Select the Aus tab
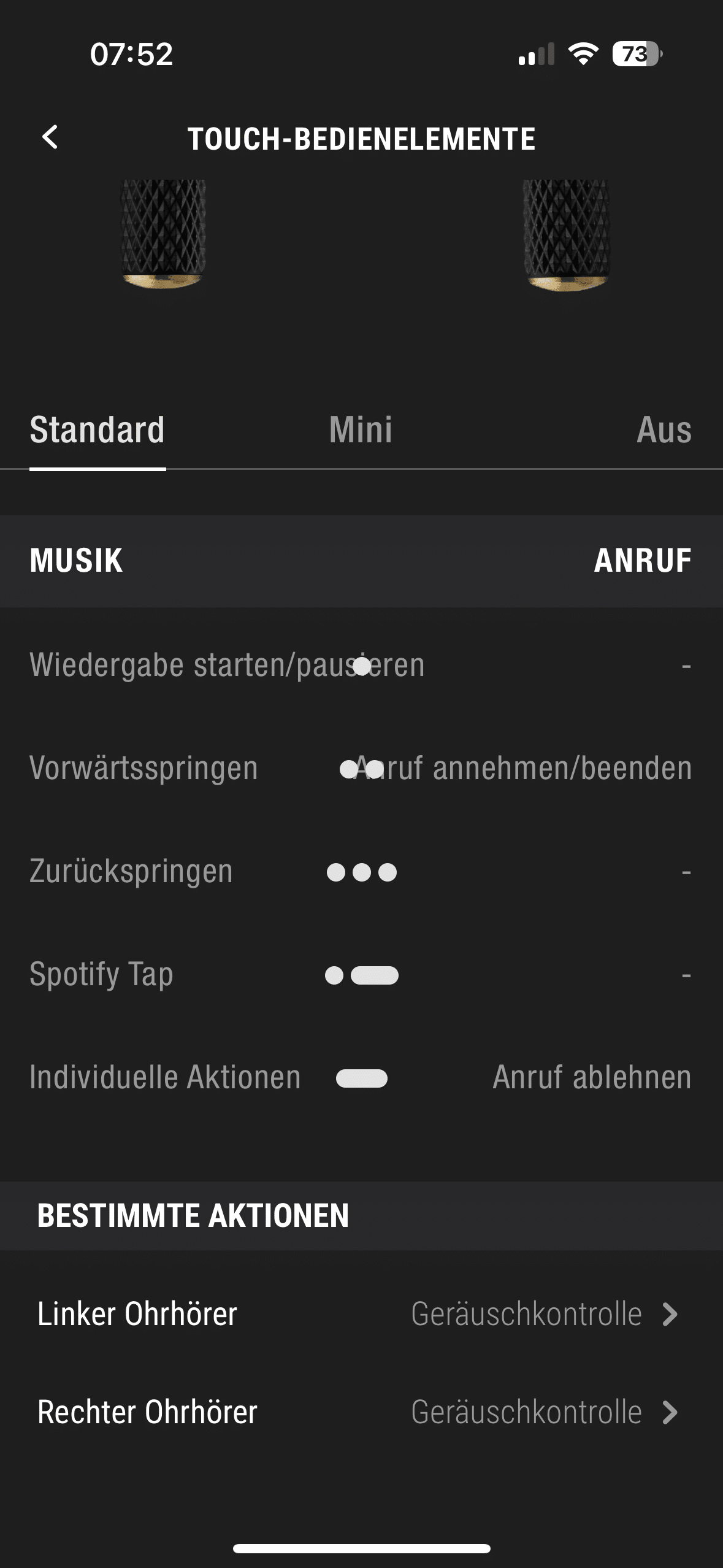This screenshot has width=723, height=1568. (664, 430)
